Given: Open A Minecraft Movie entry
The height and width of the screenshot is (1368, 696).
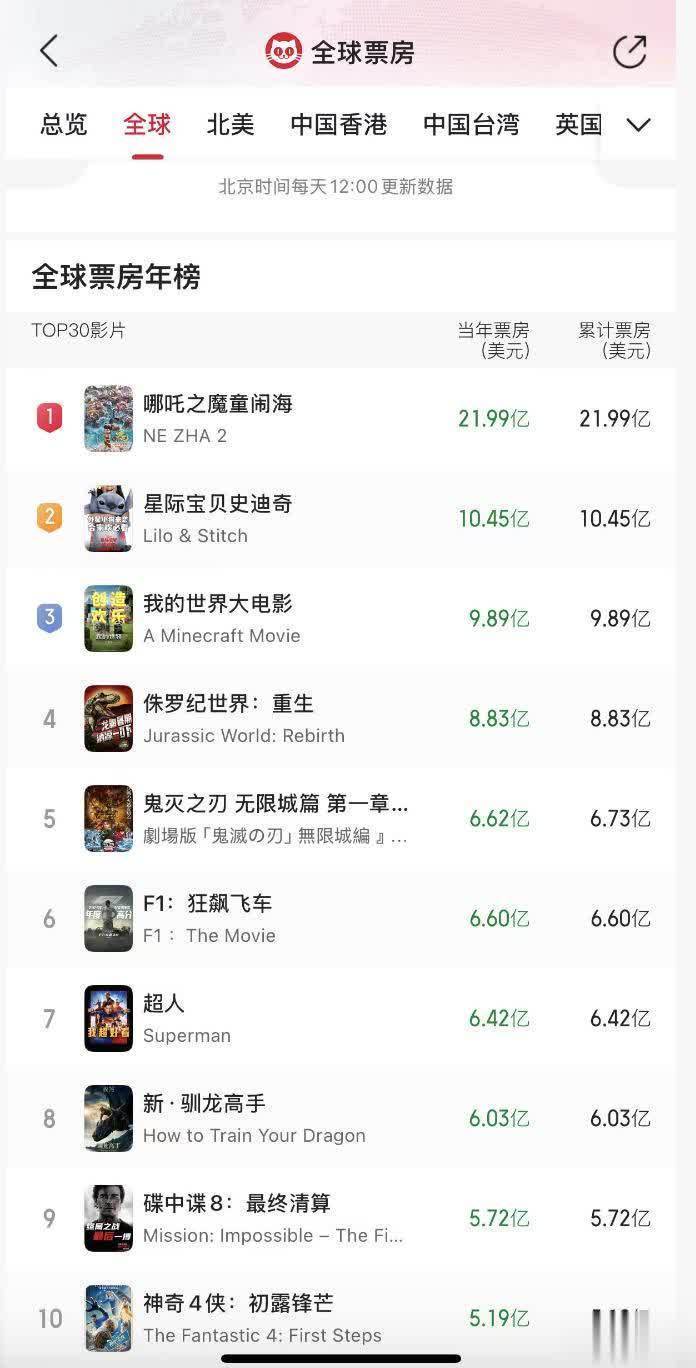Looking at the screenshot, I should [x=341, y=618].
